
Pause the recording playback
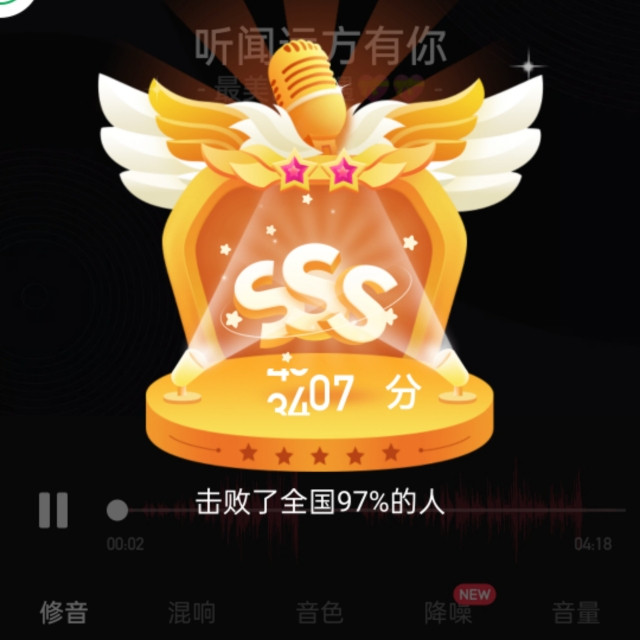tap(53, 510)
